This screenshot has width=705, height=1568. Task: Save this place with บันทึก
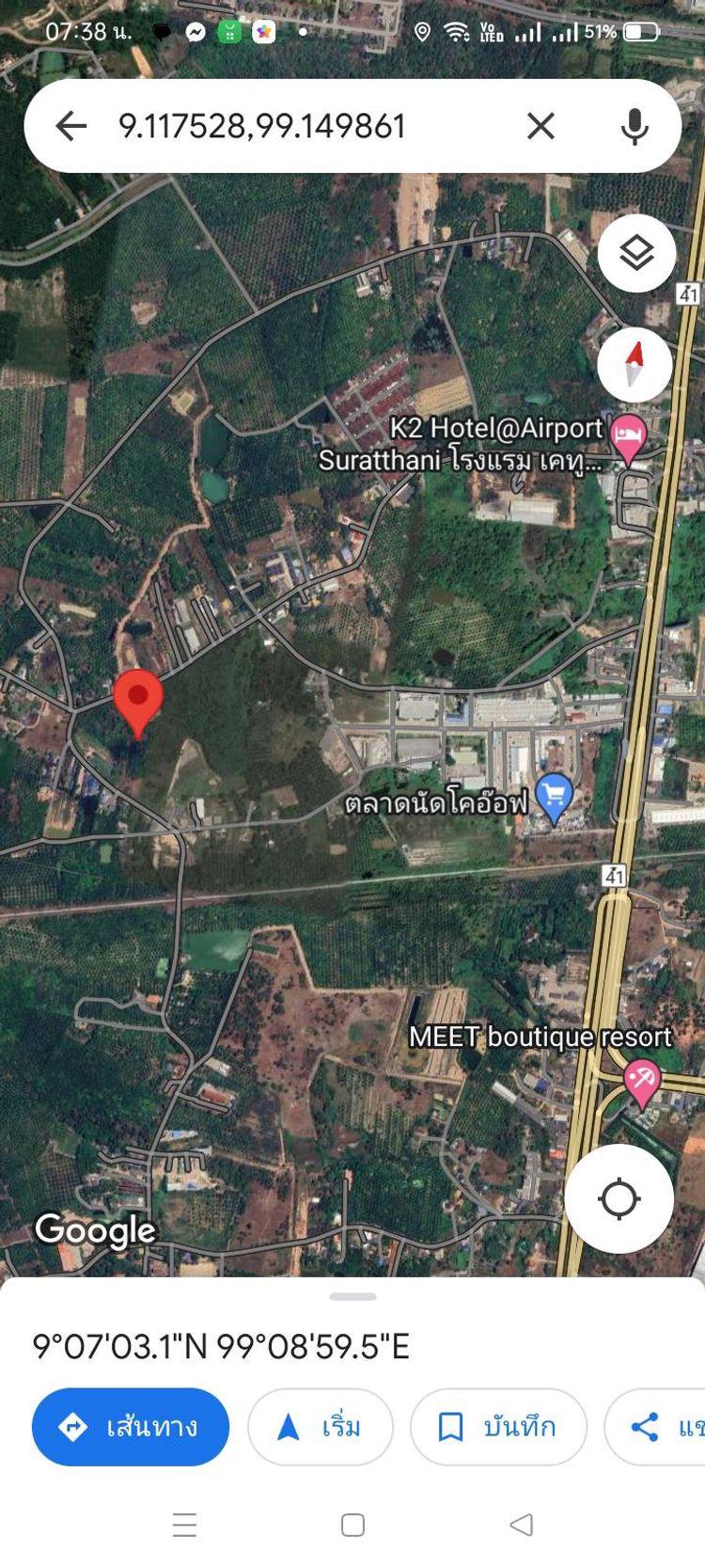(x=498, y=1427)
